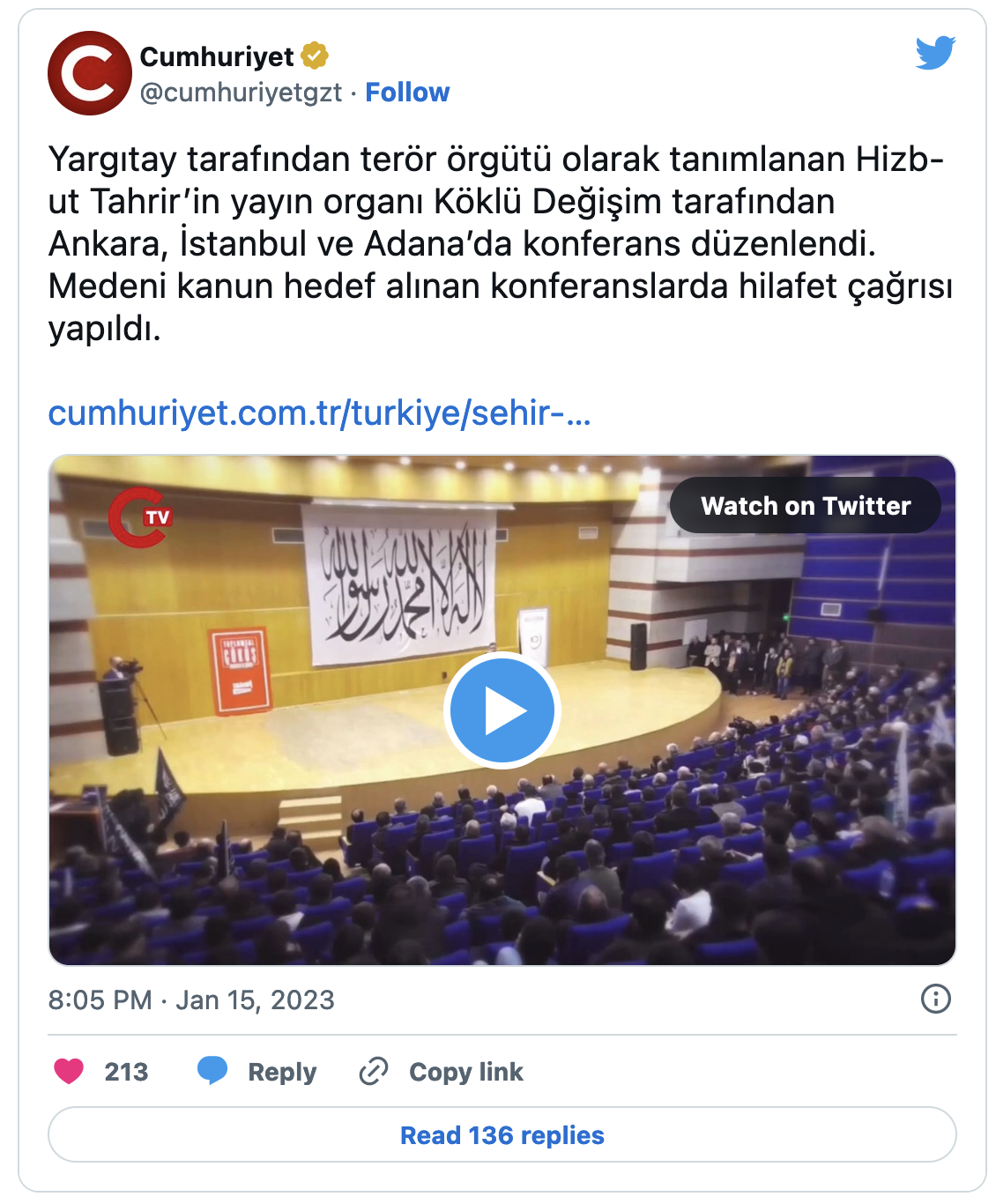Copy link to this tweet

point(442,1071)
